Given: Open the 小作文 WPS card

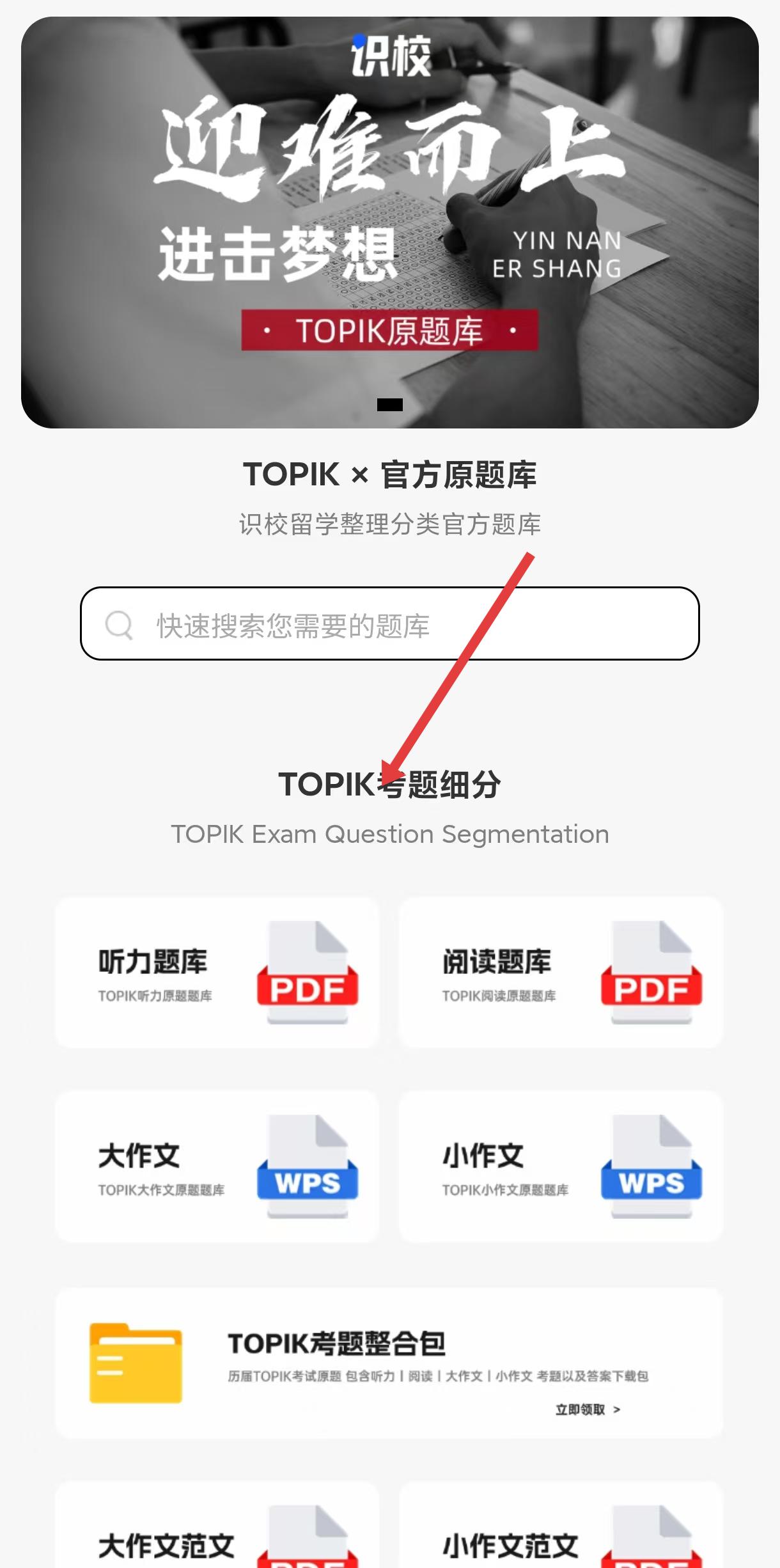Looking at the screenshot, I should [561, 1167].
